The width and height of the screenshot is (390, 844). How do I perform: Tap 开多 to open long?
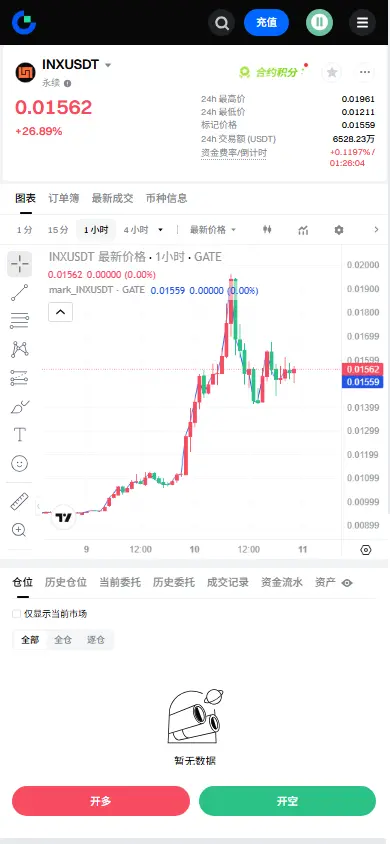(x=101, y=801)
